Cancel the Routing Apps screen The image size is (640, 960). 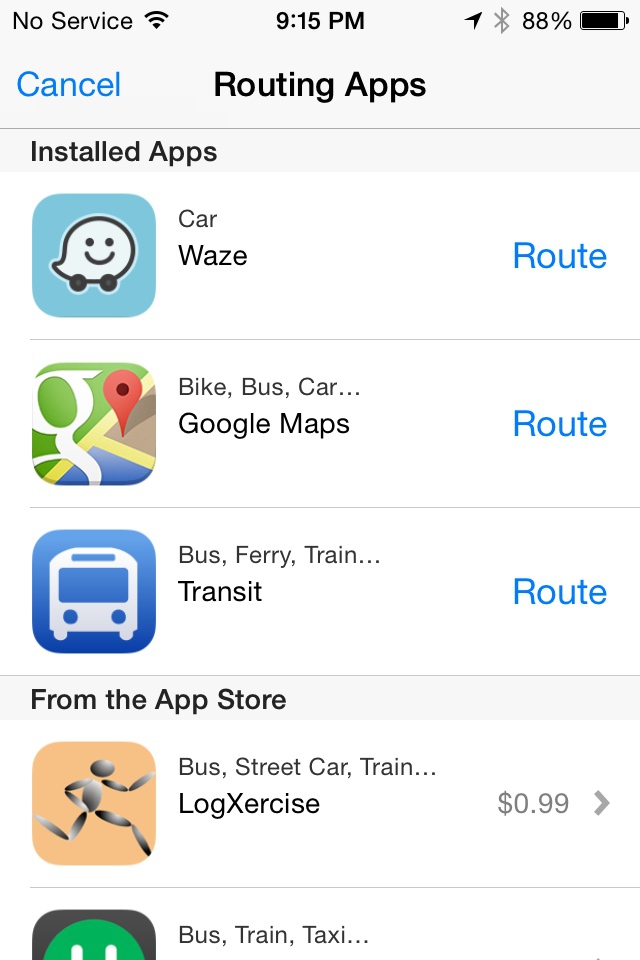69,85
